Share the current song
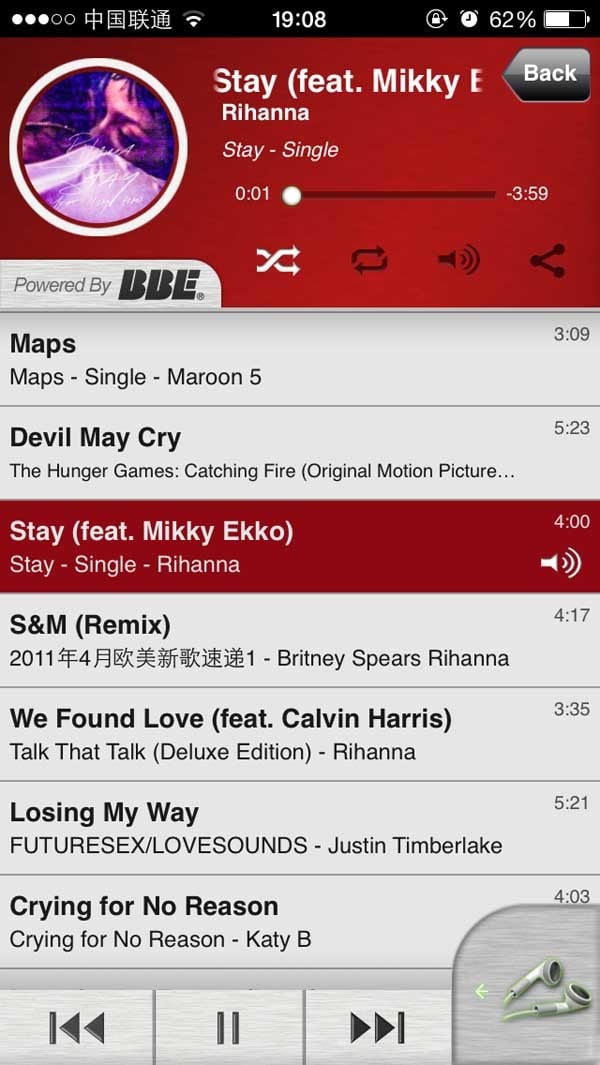 [547, 261]
